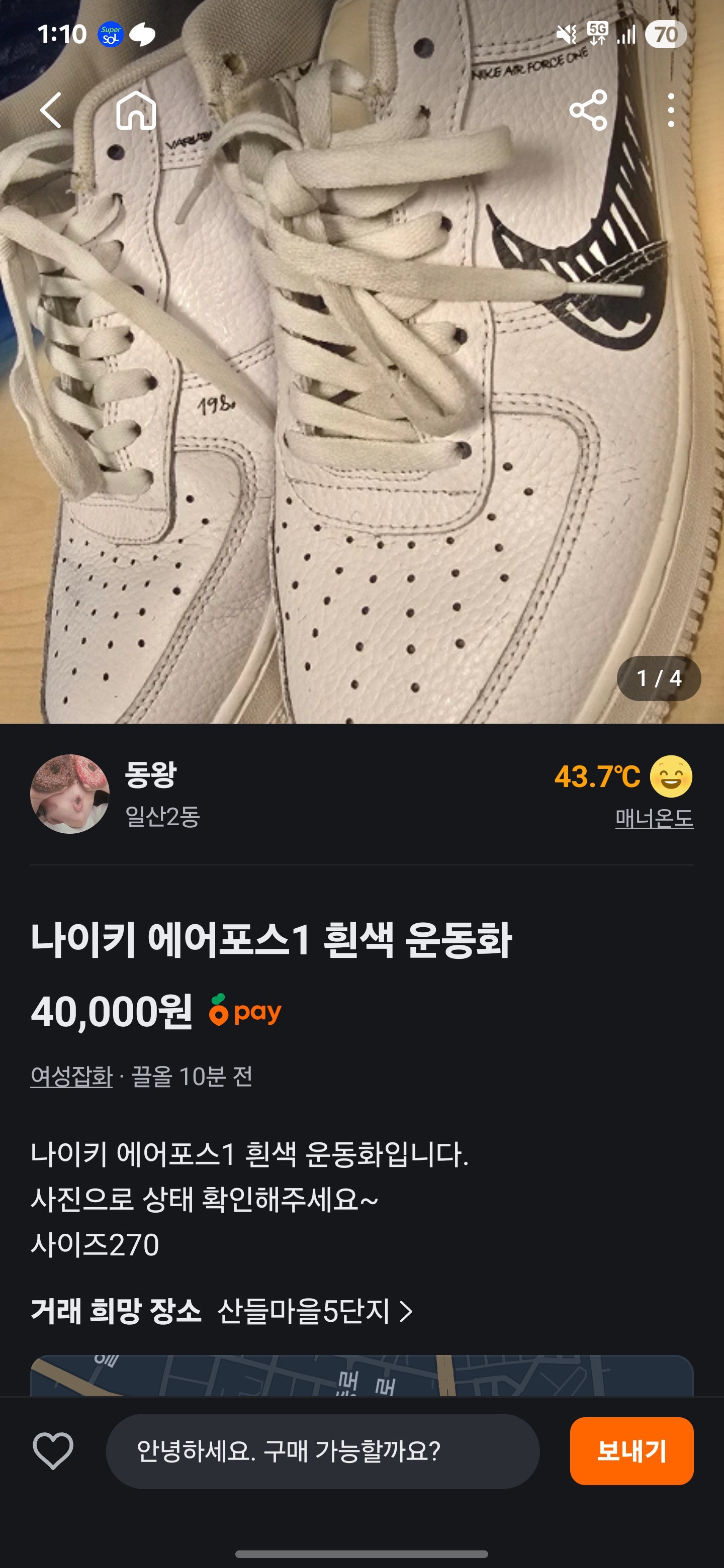This screenshot has height=1568, width=724.
Task: Open the 여성잡화 category link
Action: [x=71, y=1076]
